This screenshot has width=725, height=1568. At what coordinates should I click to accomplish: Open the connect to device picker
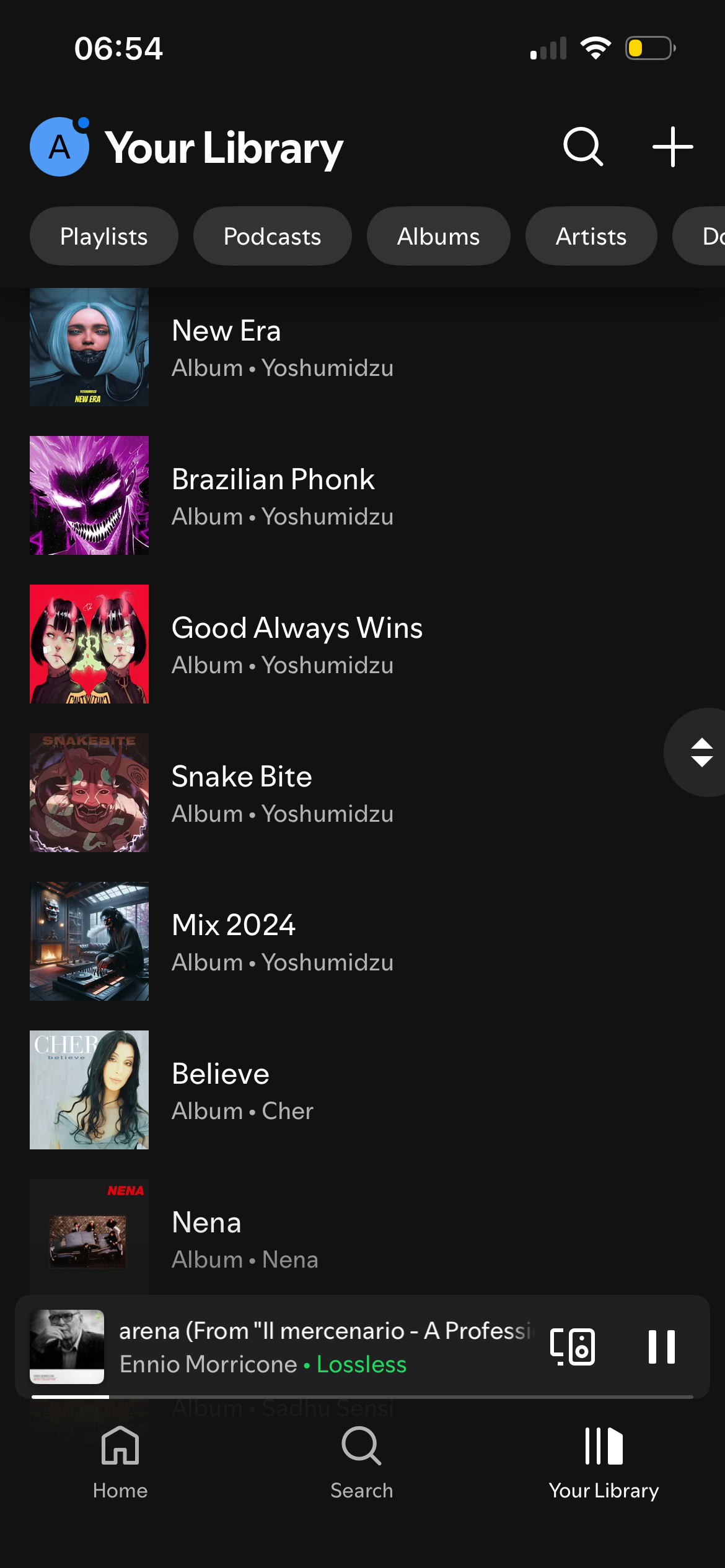573,1347
